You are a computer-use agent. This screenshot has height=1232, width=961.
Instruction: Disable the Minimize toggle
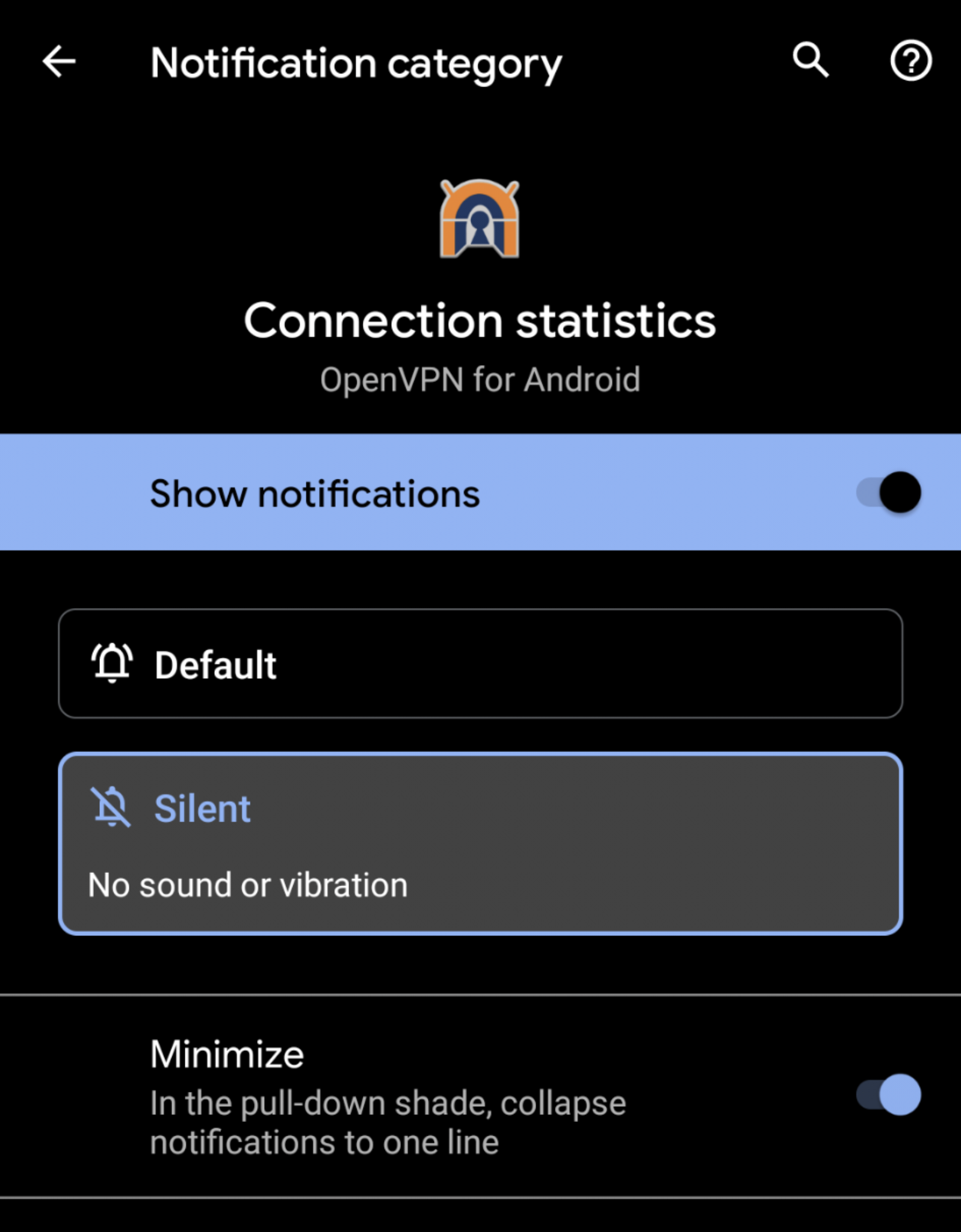coord(889,1094)
